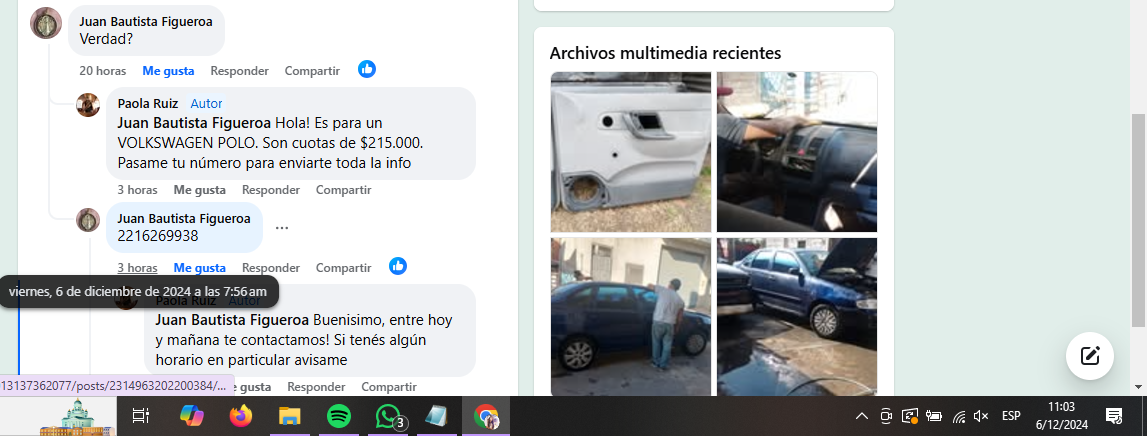Open Spotify from the taskbar
The width and height of the screenshot is (1147, 436).
339,416
